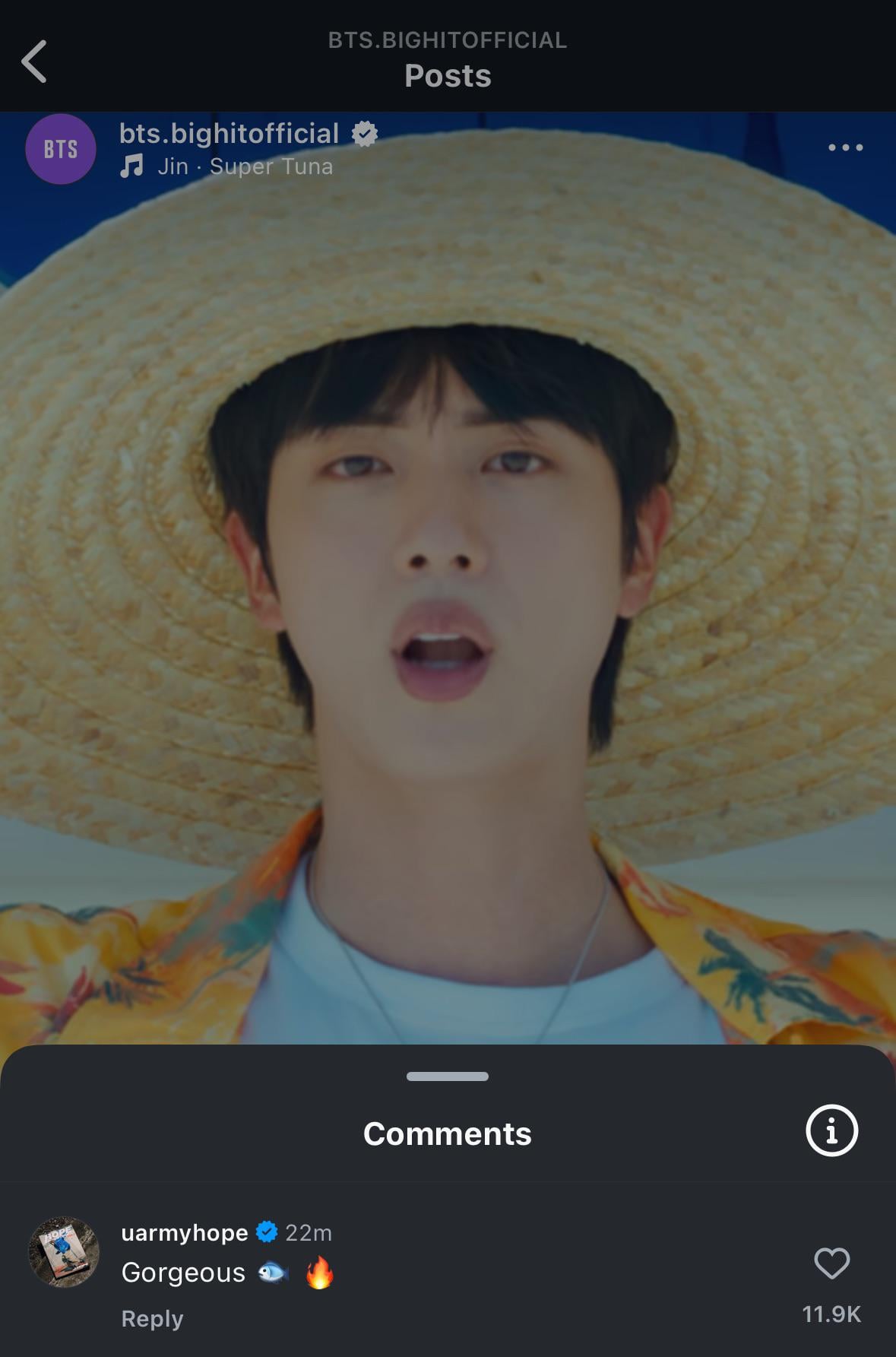This screenshot has width=896, height=1357.
Task: Tap the comments sheet drag handle
Action: (x=448, y=1076)
